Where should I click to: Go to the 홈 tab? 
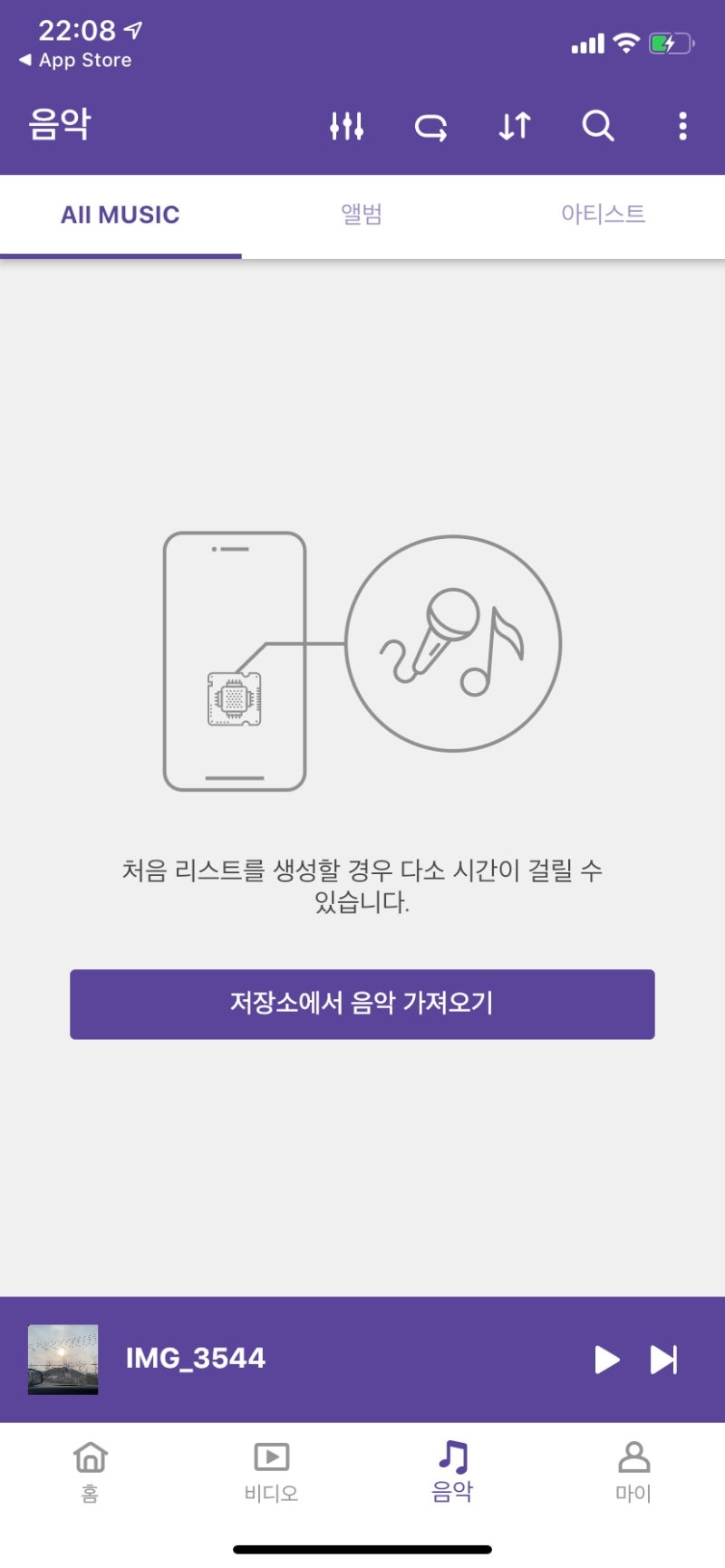click(x=90, y=1472)
